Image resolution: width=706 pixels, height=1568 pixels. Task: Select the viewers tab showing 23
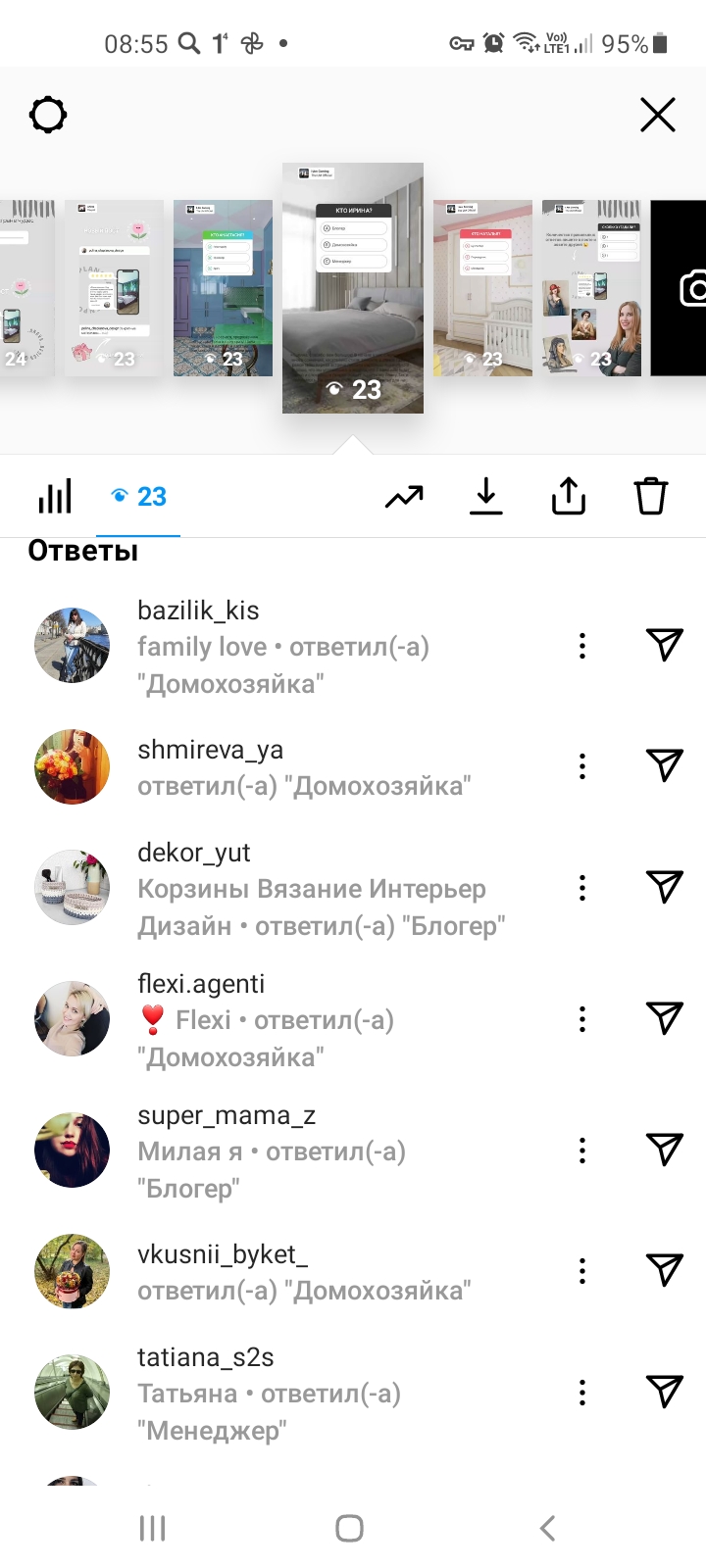pyautogui.click(x=138, y=497)
